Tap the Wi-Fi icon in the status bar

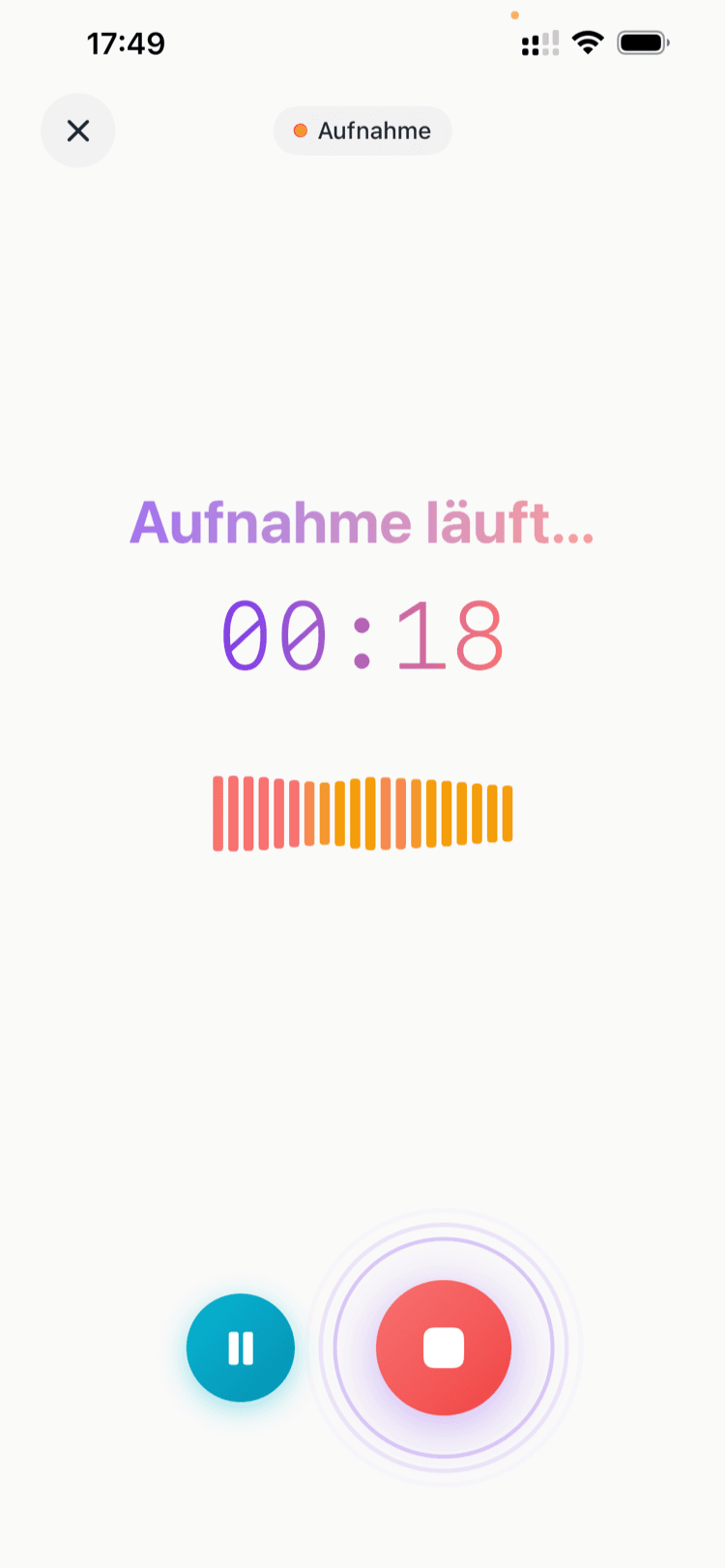tap(587, 42)
